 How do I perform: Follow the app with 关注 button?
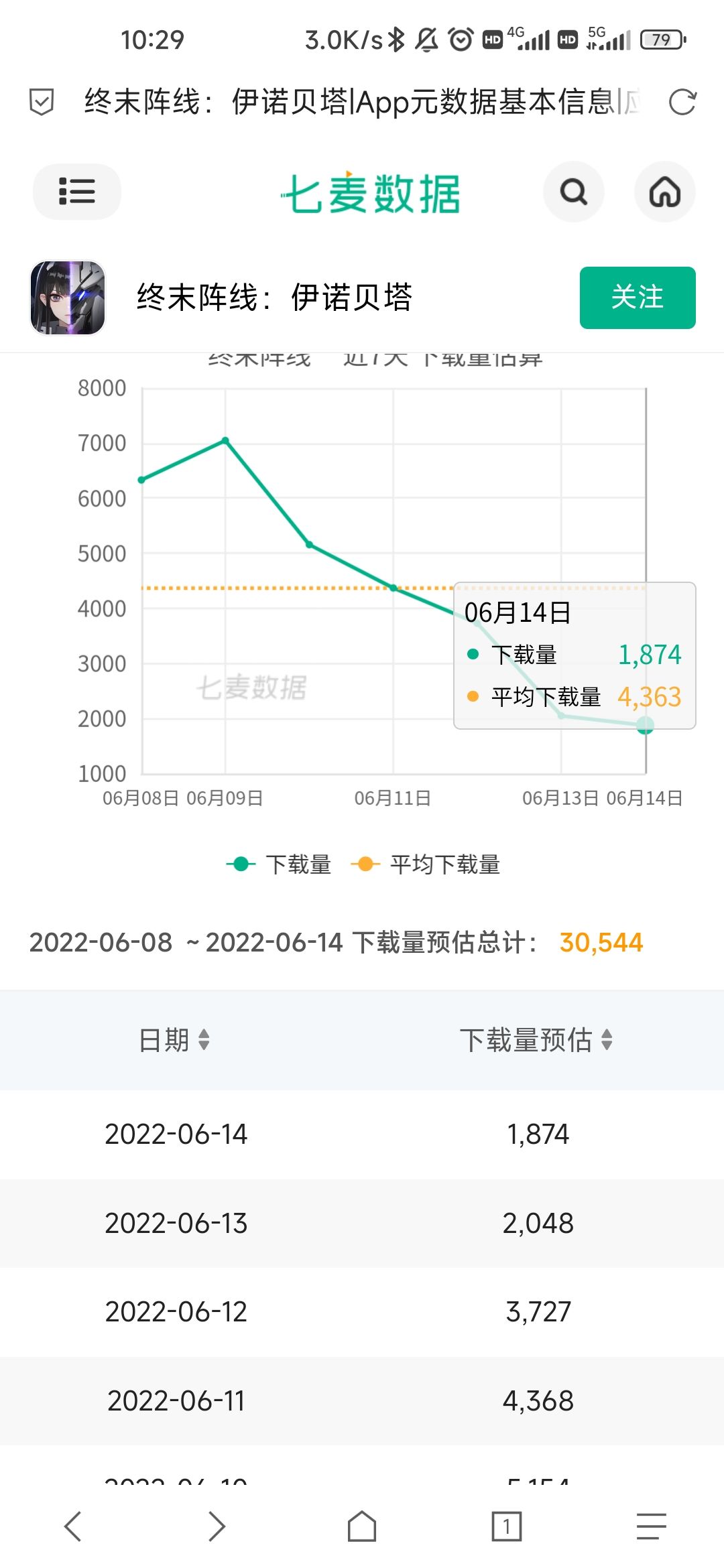point(638,298)
